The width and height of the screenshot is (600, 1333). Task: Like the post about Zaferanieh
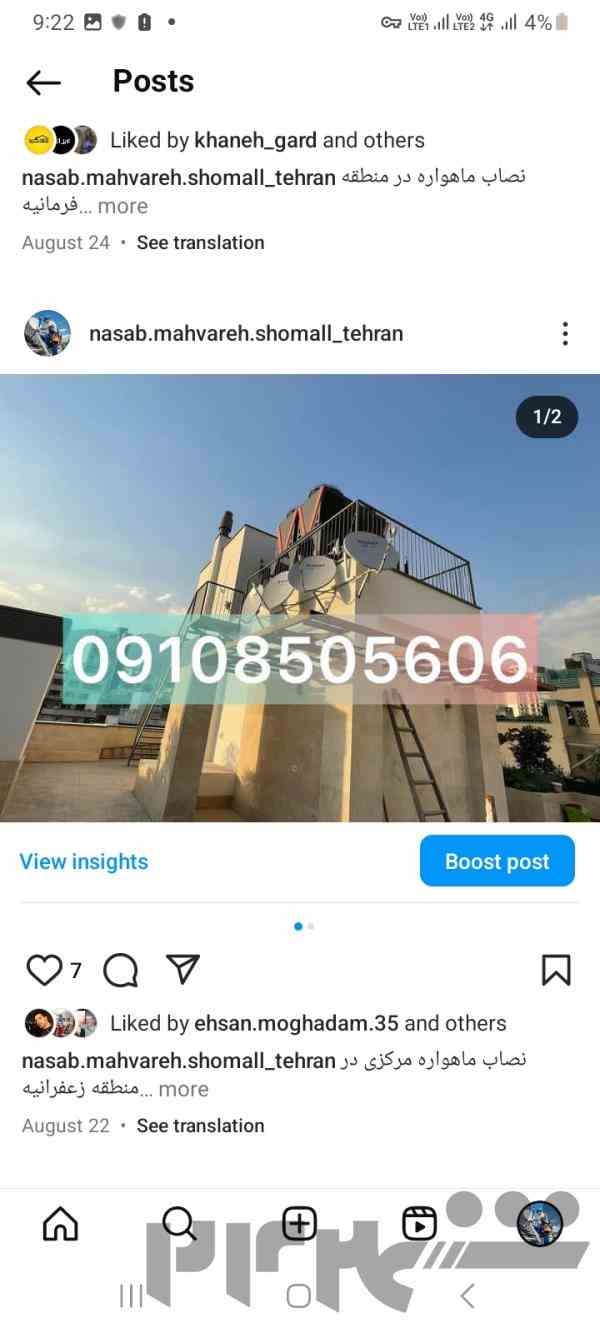[44, 969]
